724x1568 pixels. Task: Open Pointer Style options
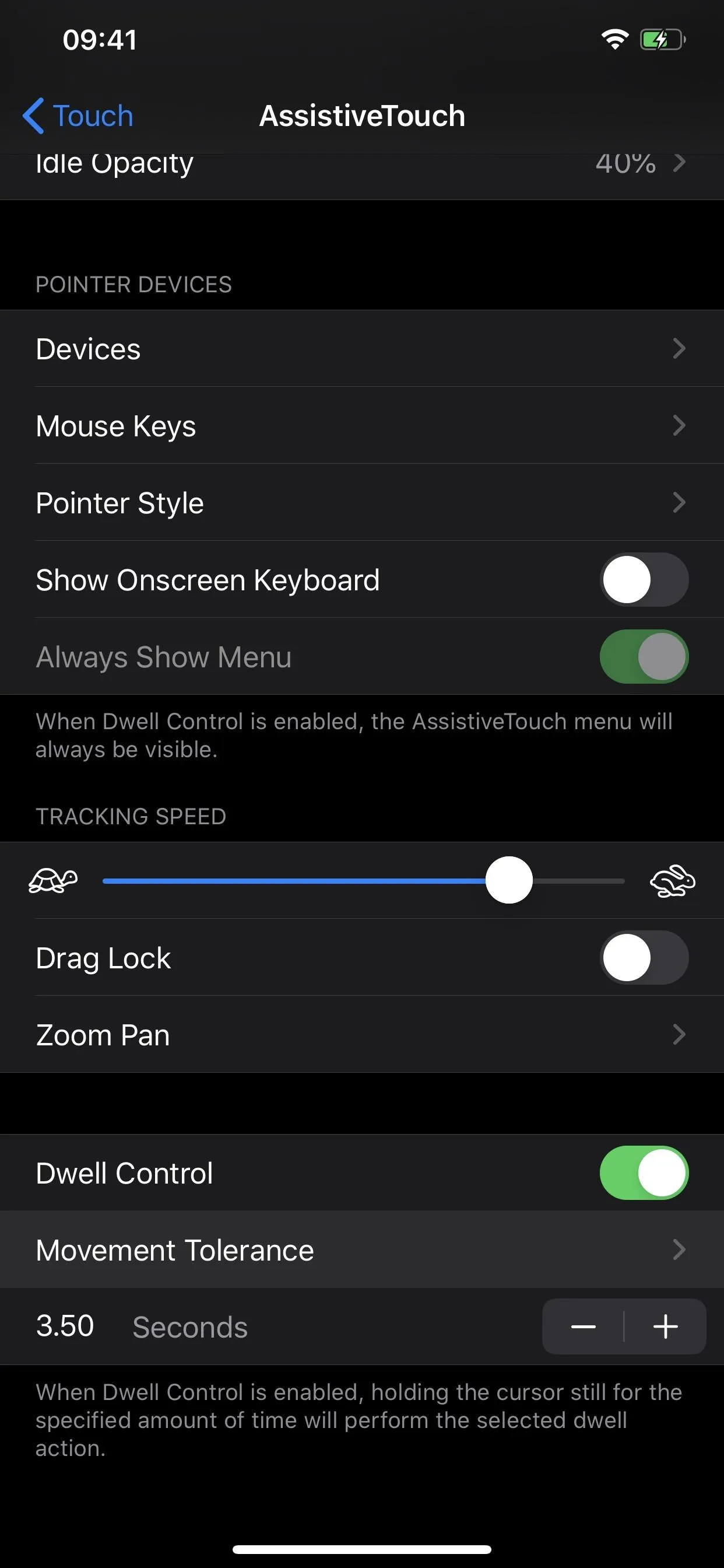coord(362,503)
